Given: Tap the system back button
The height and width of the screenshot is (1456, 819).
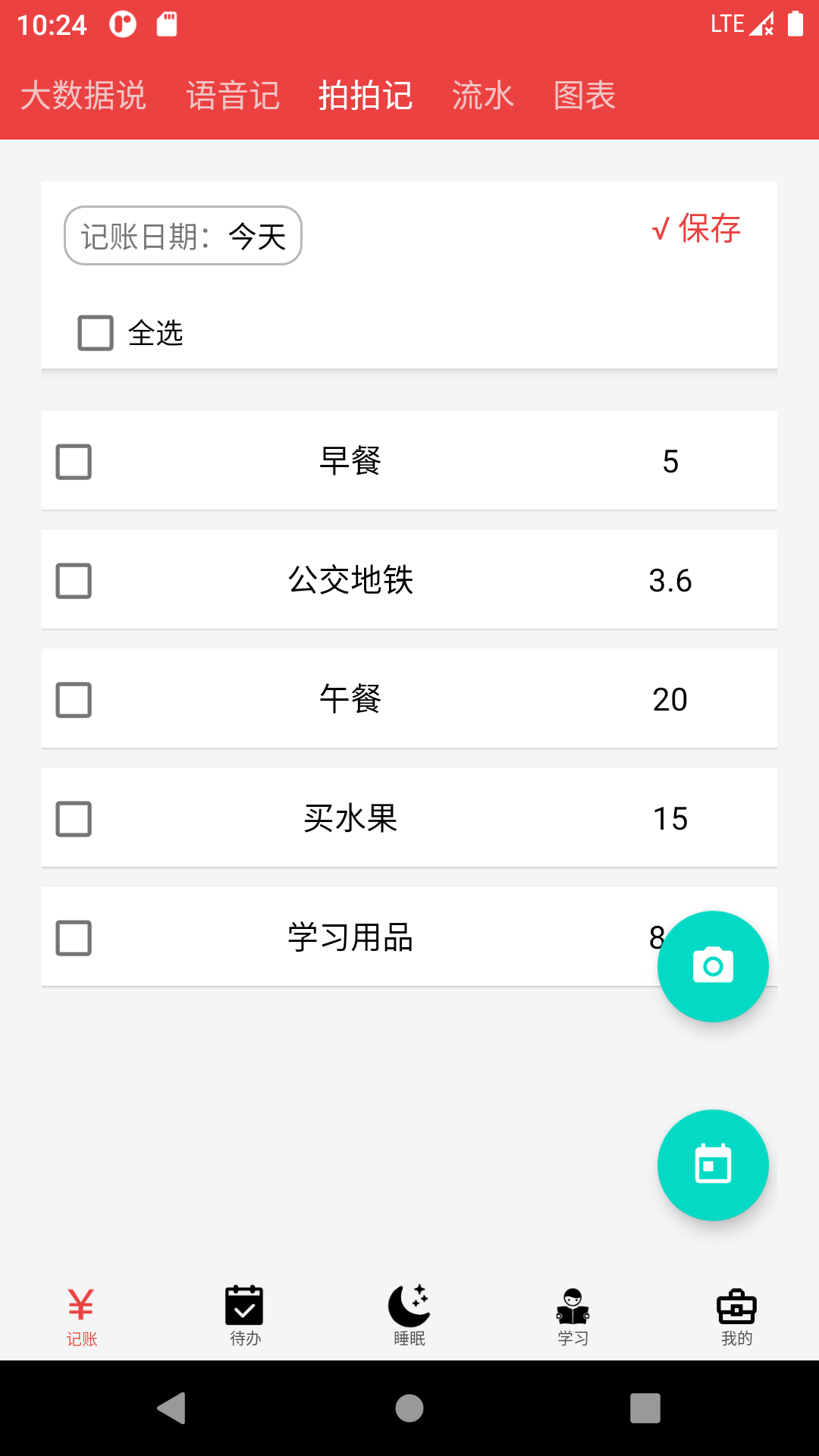Looking at the screenshot, I should pos(172,1408).
